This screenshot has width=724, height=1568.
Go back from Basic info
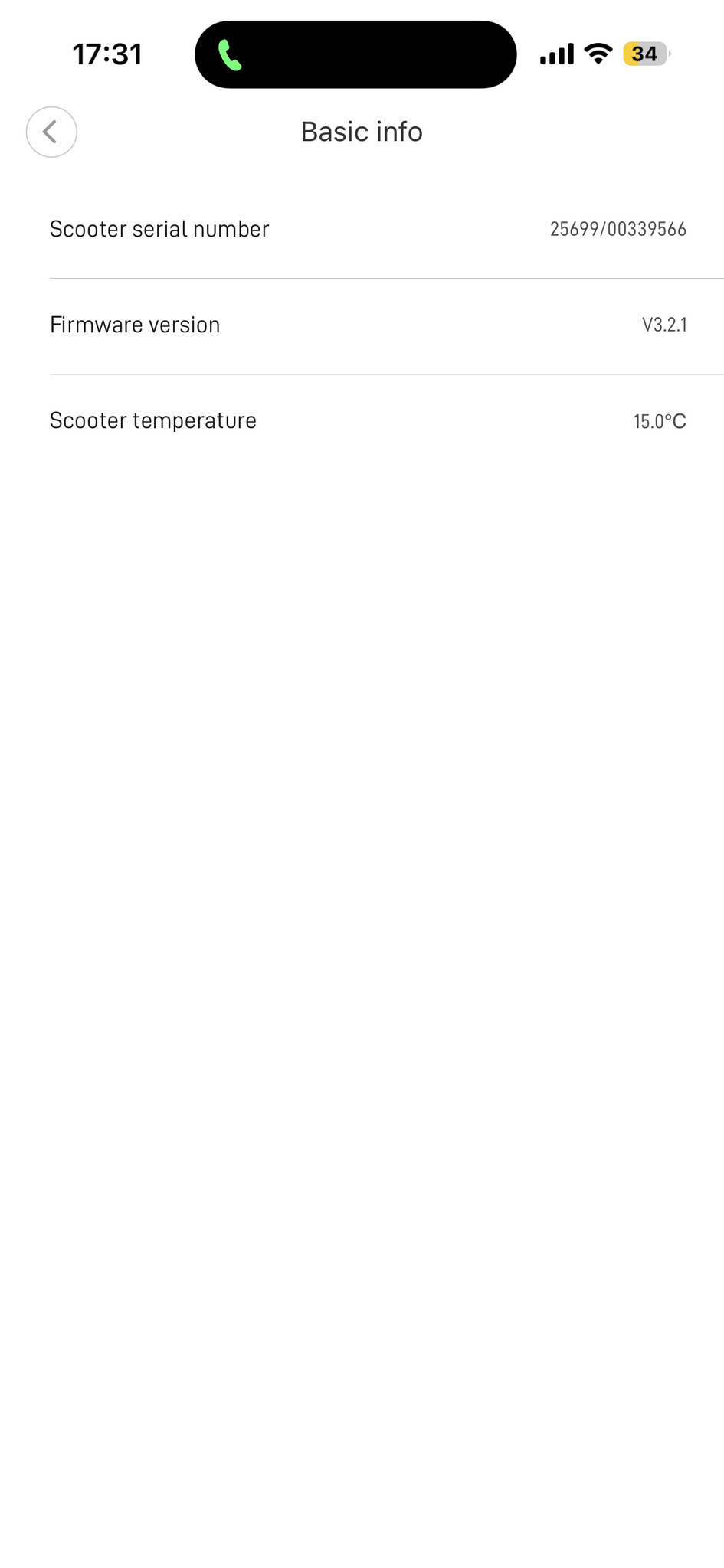pos(51,132)
